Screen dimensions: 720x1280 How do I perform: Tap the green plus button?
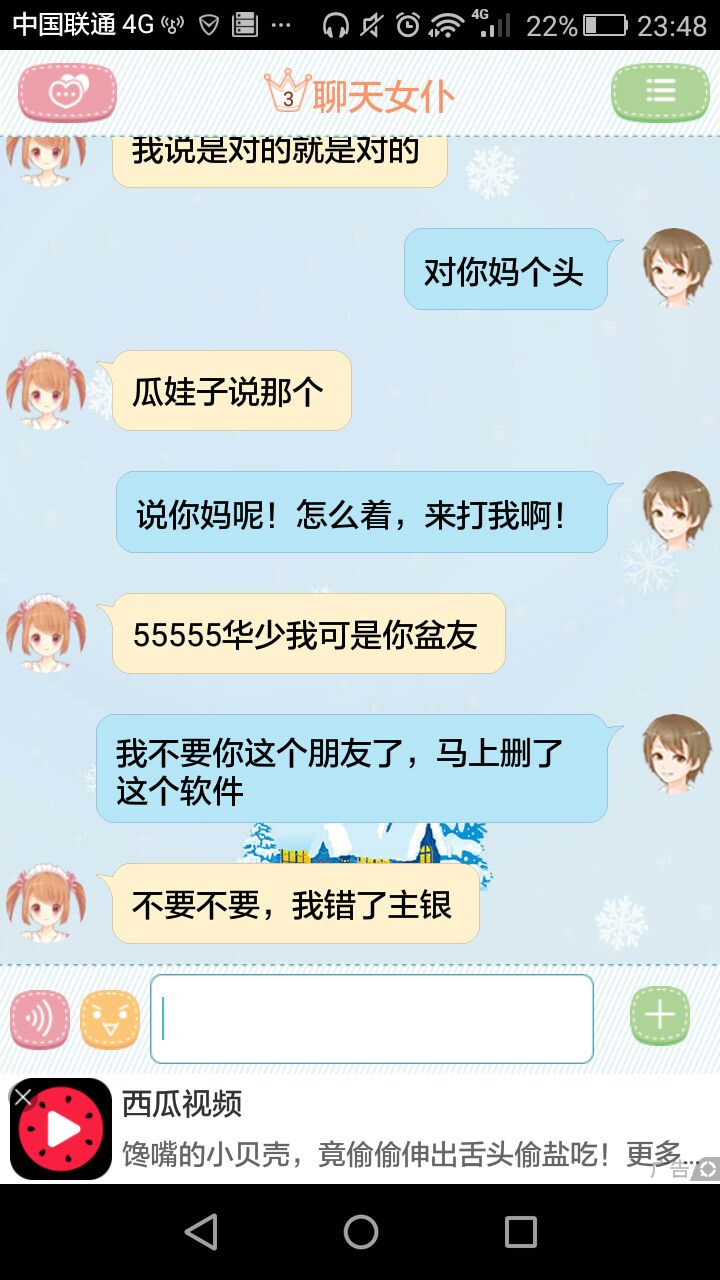tap(660, 1016)
